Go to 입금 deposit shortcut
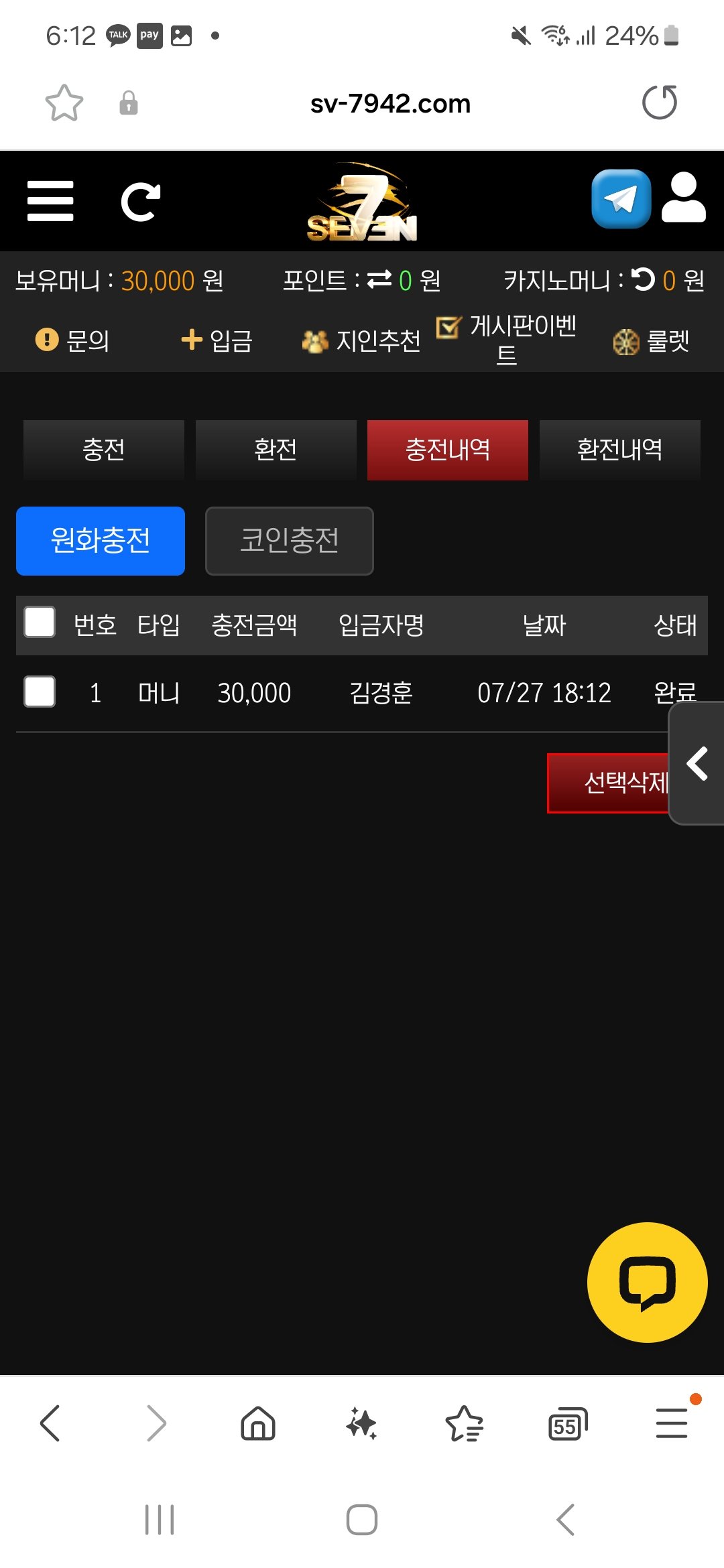Image resolution: width=724 pixels, height=1568 pixels. [x=217, y=340]
